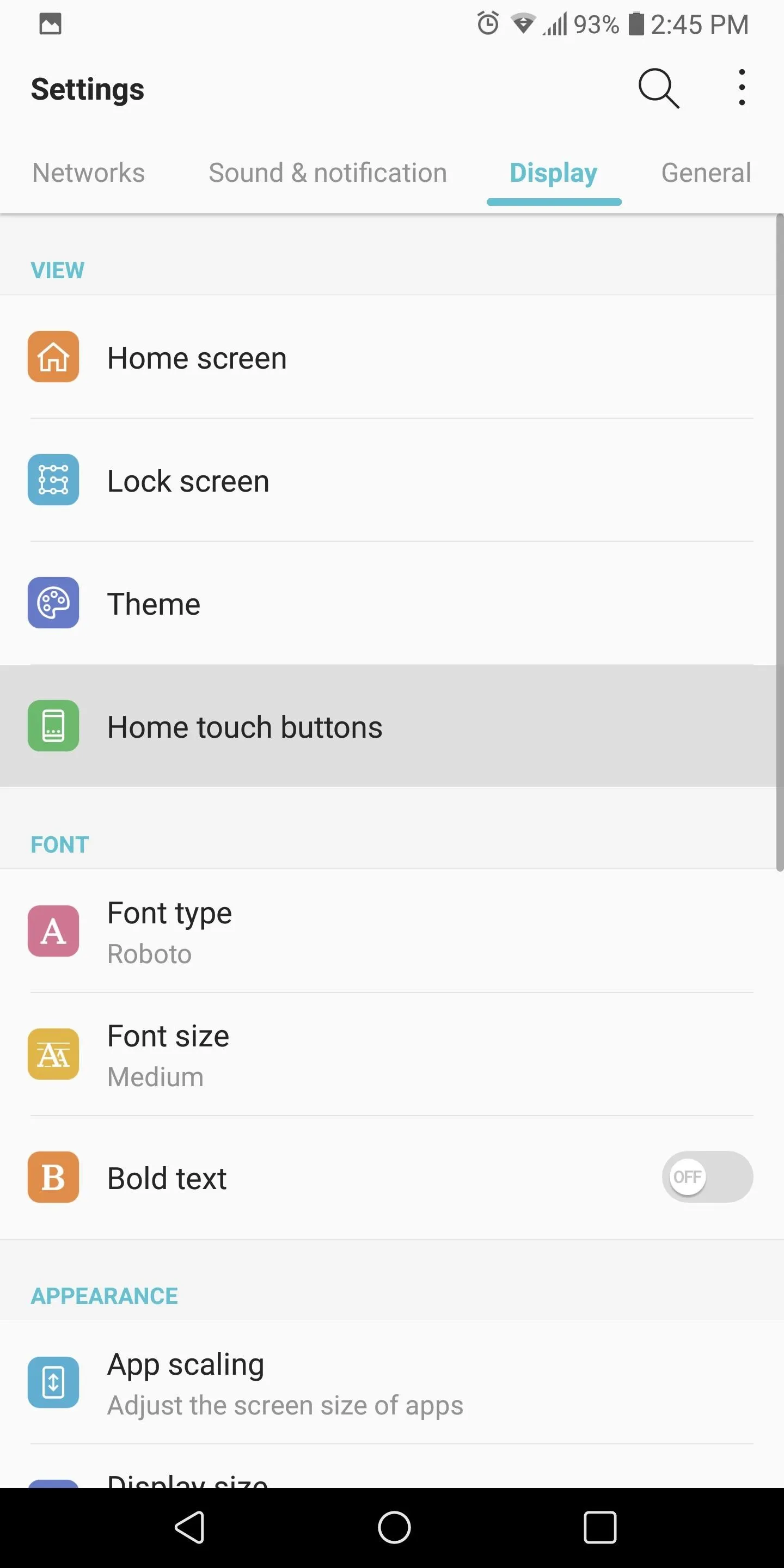Open App scaling option
Image resolution: width=784 pixels, height=1568 pixels.
pyautogui.click(x=392, y=1382)
